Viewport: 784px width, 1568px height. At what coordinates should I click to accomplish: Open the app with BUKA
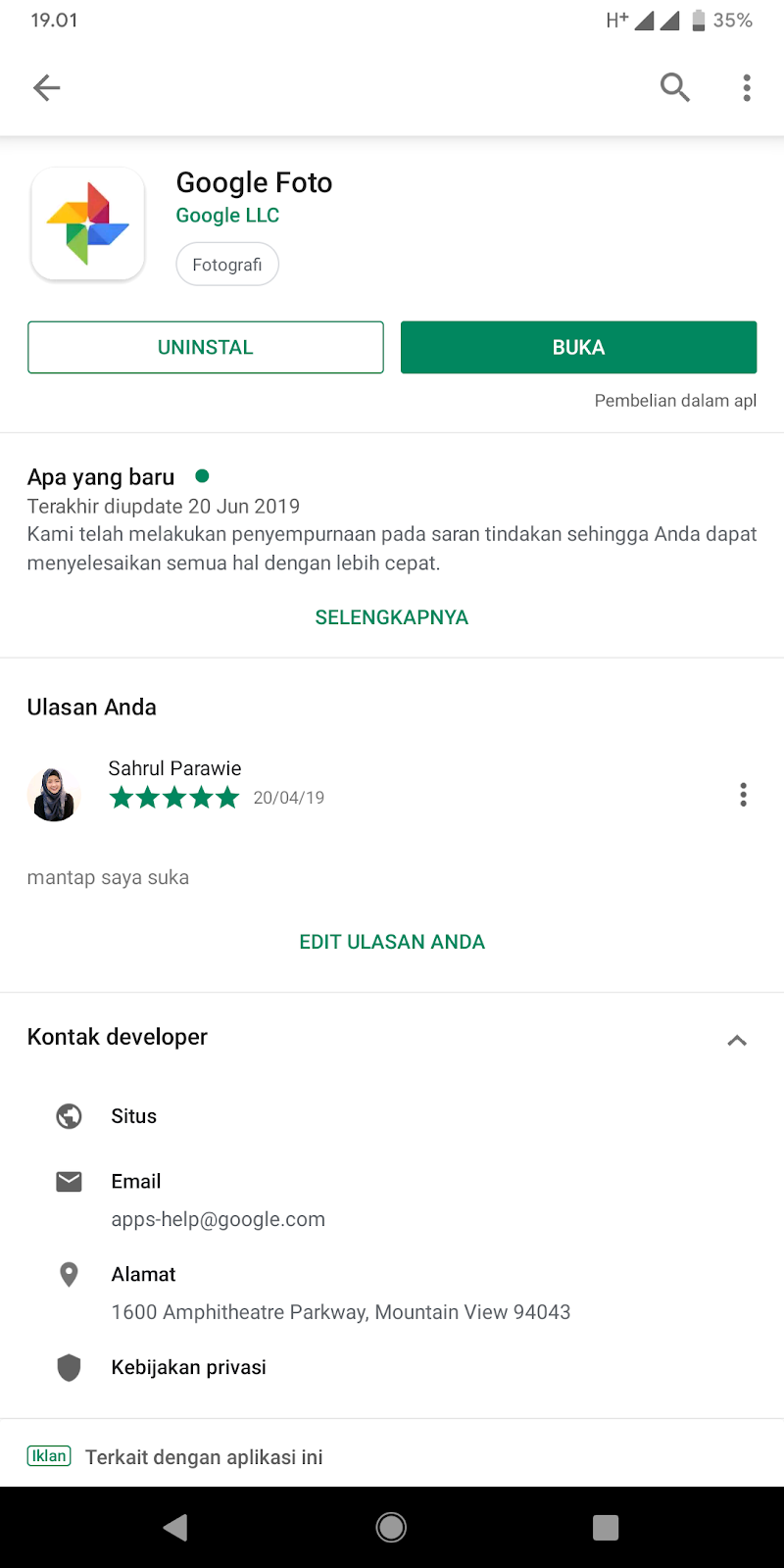578,347
